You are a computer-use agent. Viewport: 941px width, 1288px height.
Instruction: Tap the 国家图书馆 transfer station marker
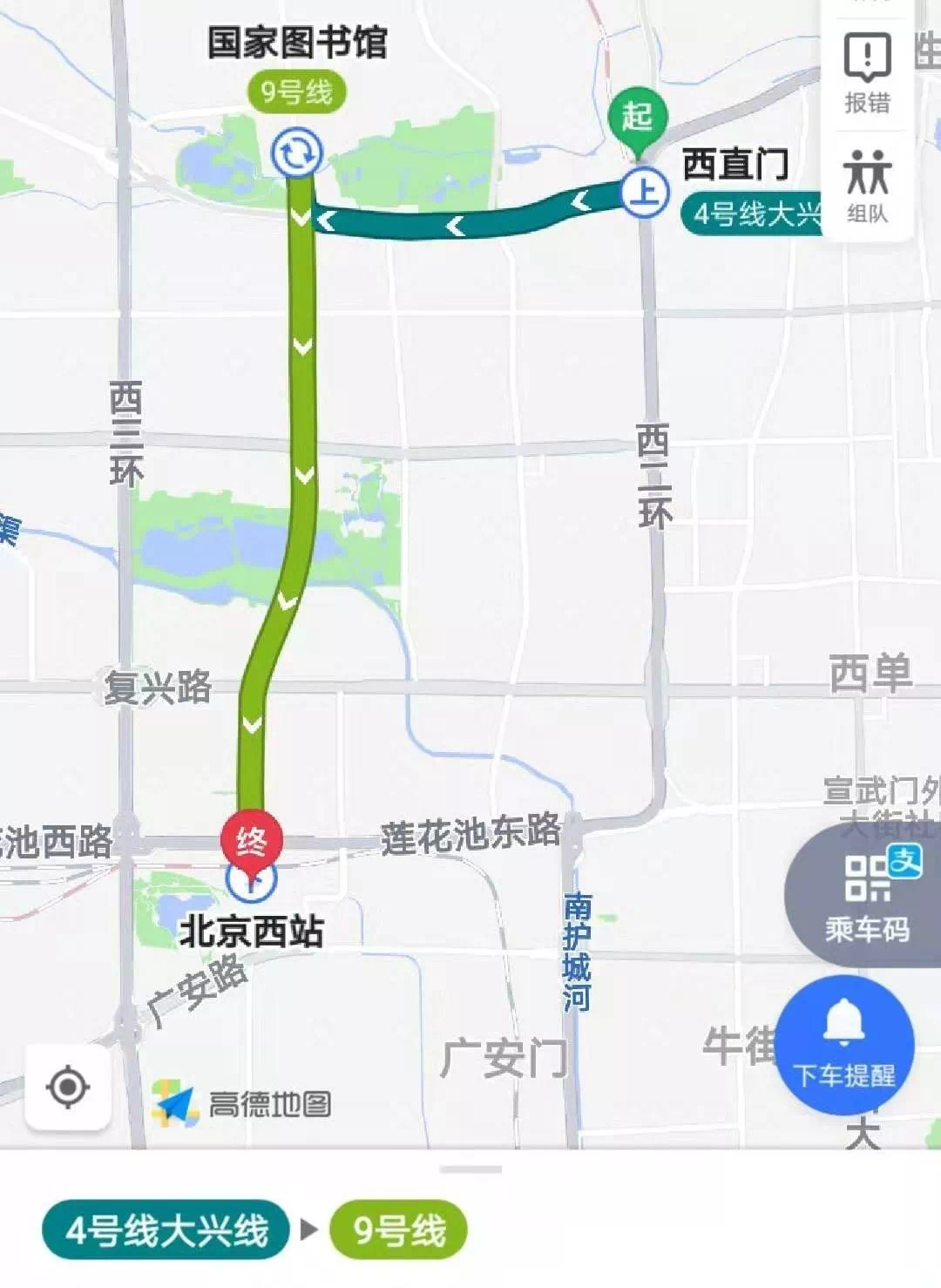(296, 153)
